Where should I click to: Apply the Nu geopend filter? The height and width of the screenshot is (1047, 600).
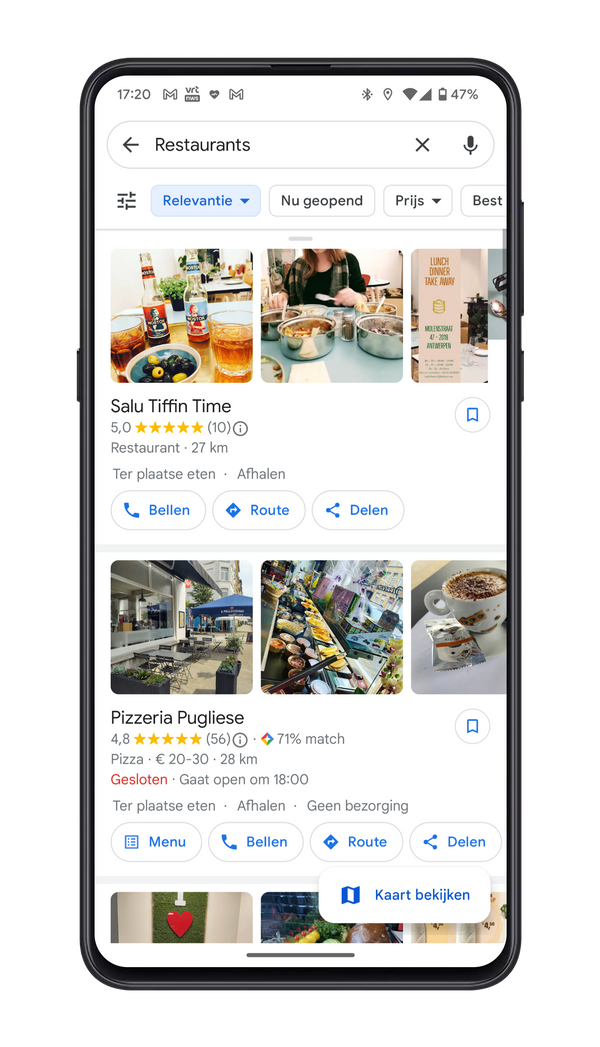321,201
